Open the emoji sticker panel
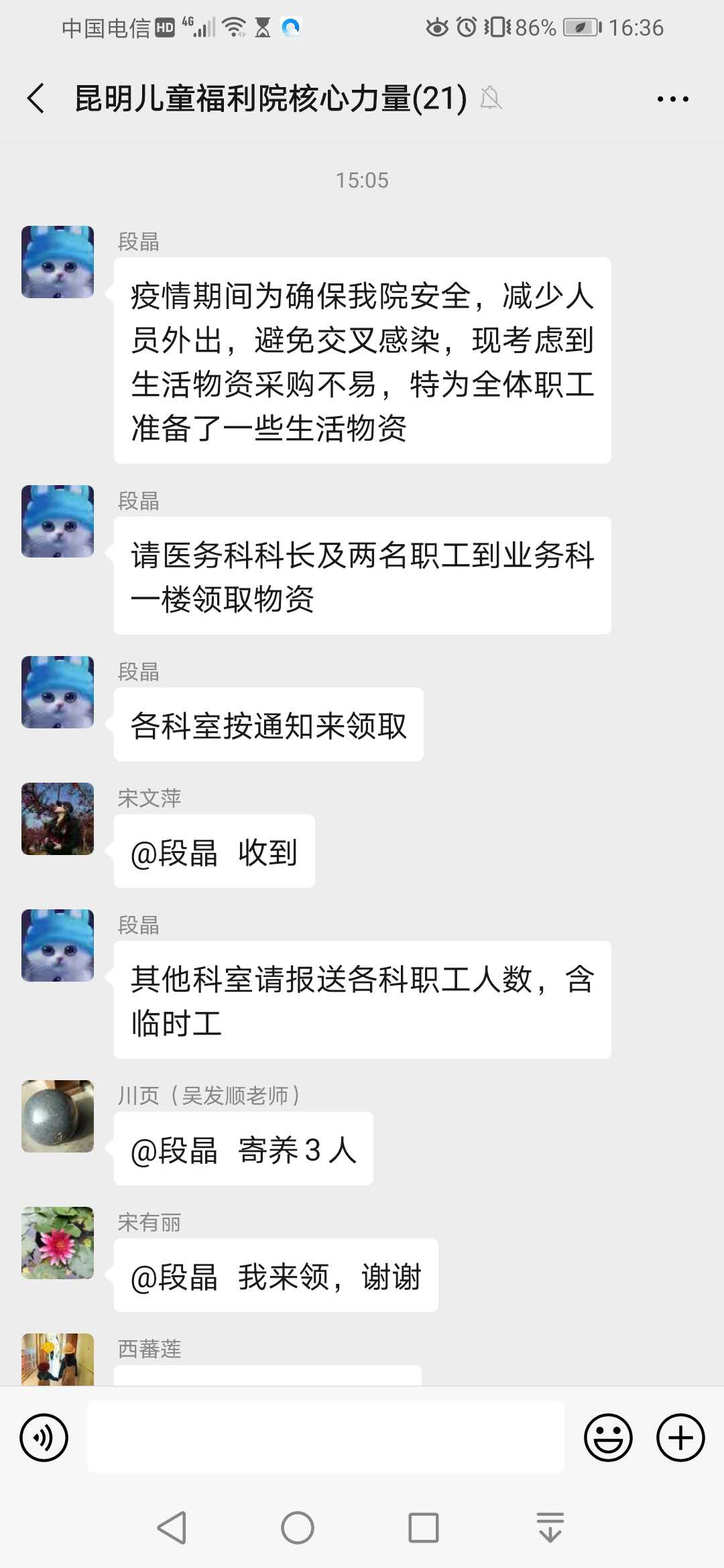The width and height of the screenshot is (724, 1568). 608,1437
